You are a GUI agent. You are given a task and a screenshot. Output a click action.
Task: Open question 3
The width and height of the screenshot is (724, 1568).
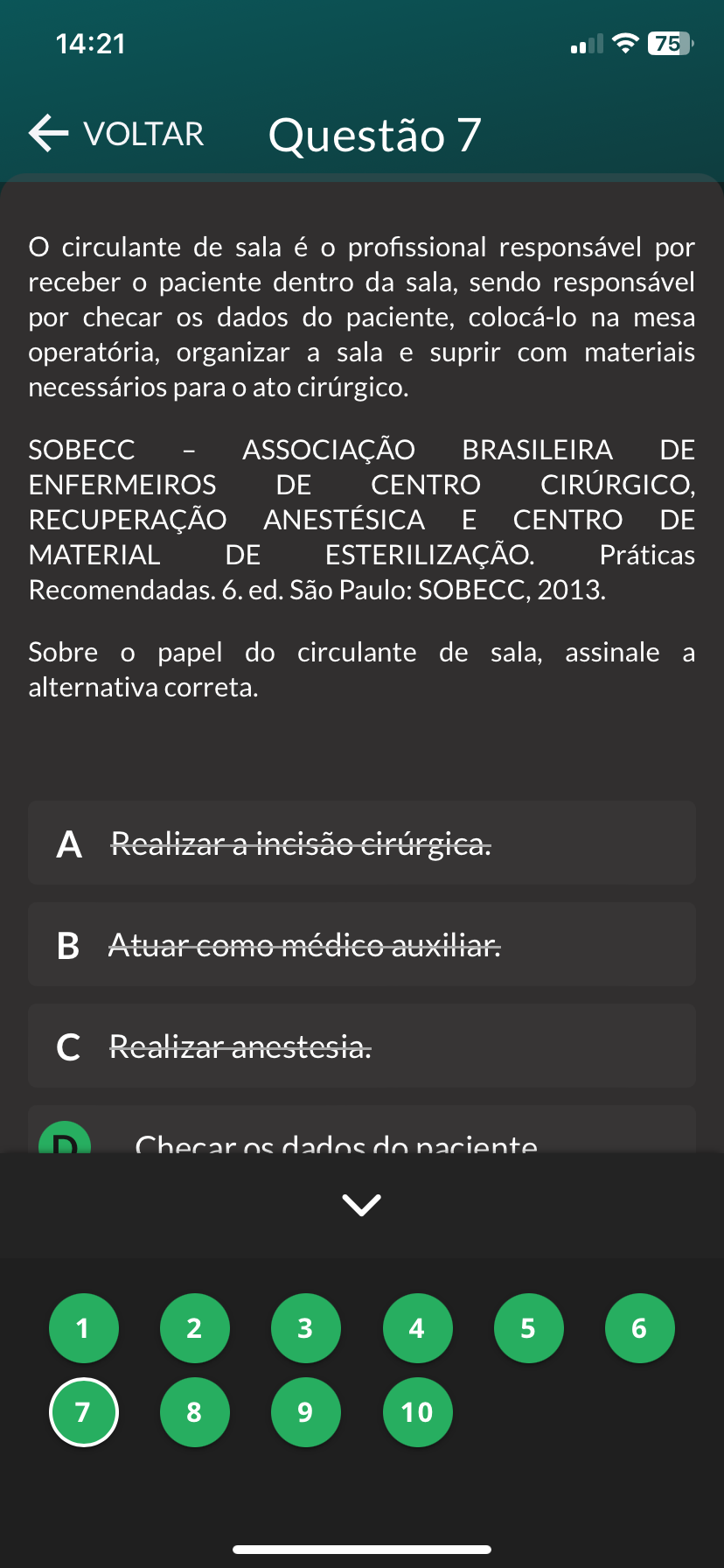point(306,1328)
